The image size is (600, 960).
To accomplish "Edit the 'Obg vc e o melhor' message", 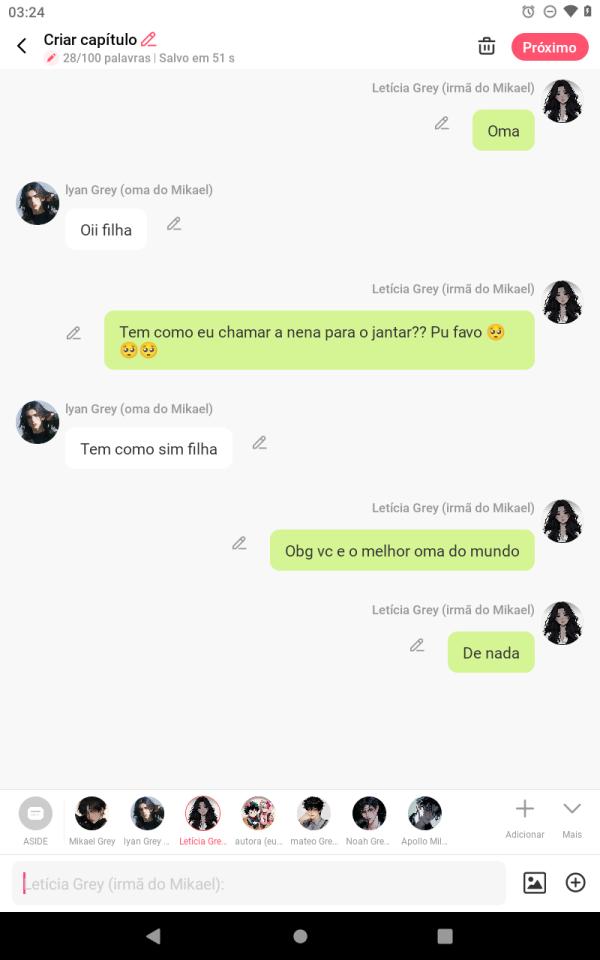I will click(x=239, y=543).
